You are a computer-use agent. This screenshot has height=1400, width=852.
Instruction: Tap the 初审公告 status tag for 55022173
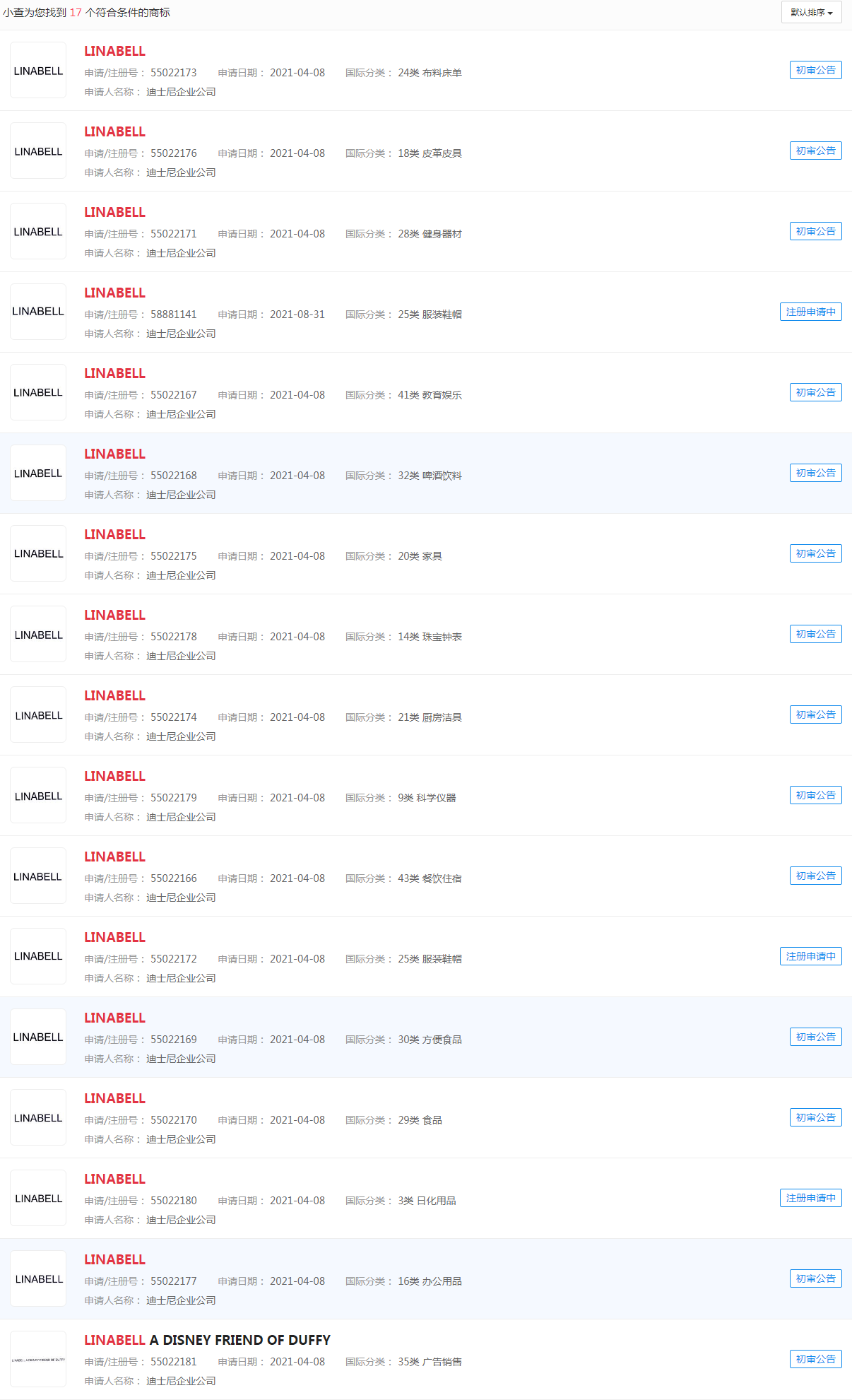(815, 71)
